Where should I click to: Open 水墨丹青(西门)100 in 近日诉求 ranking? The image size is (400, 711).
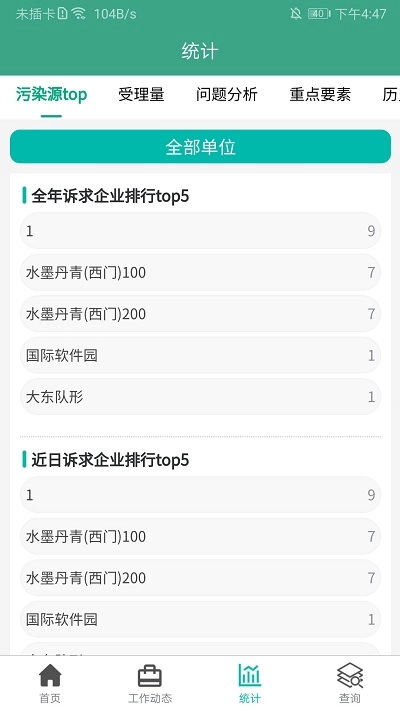(x=200, y=536)
